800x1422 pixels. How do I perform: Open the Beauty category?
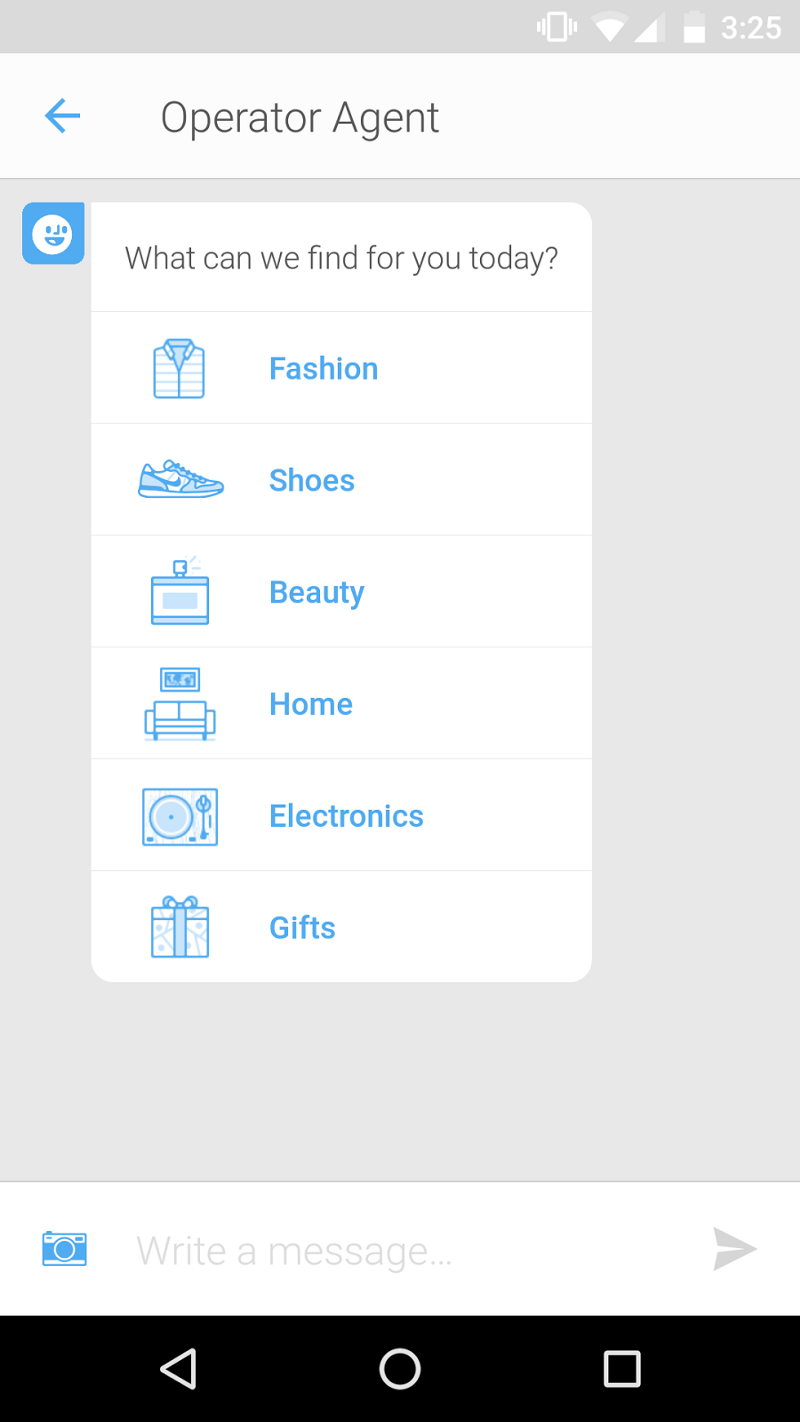pyautogui.click(x=341, y=592)
